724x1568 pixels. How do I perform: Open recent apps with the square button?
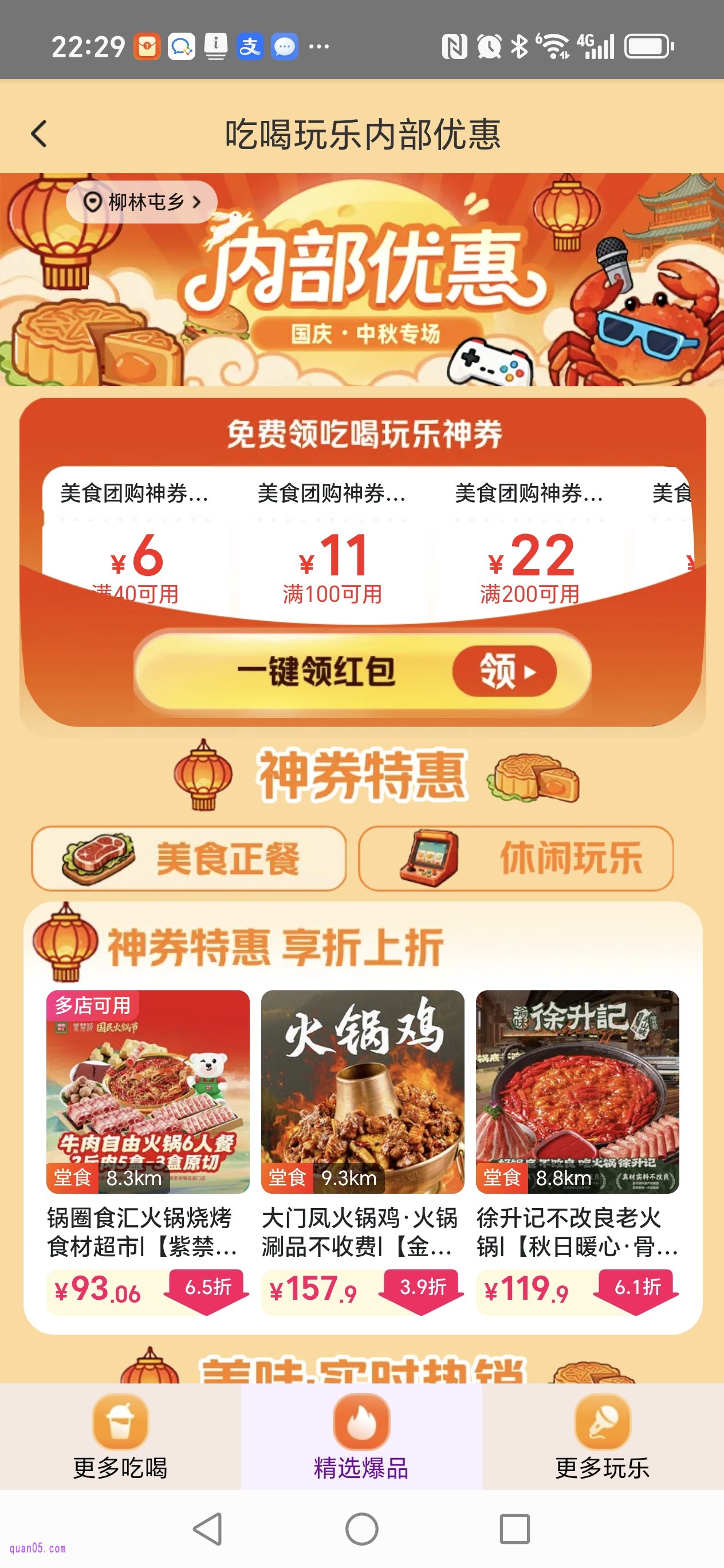coord(515,1528)
